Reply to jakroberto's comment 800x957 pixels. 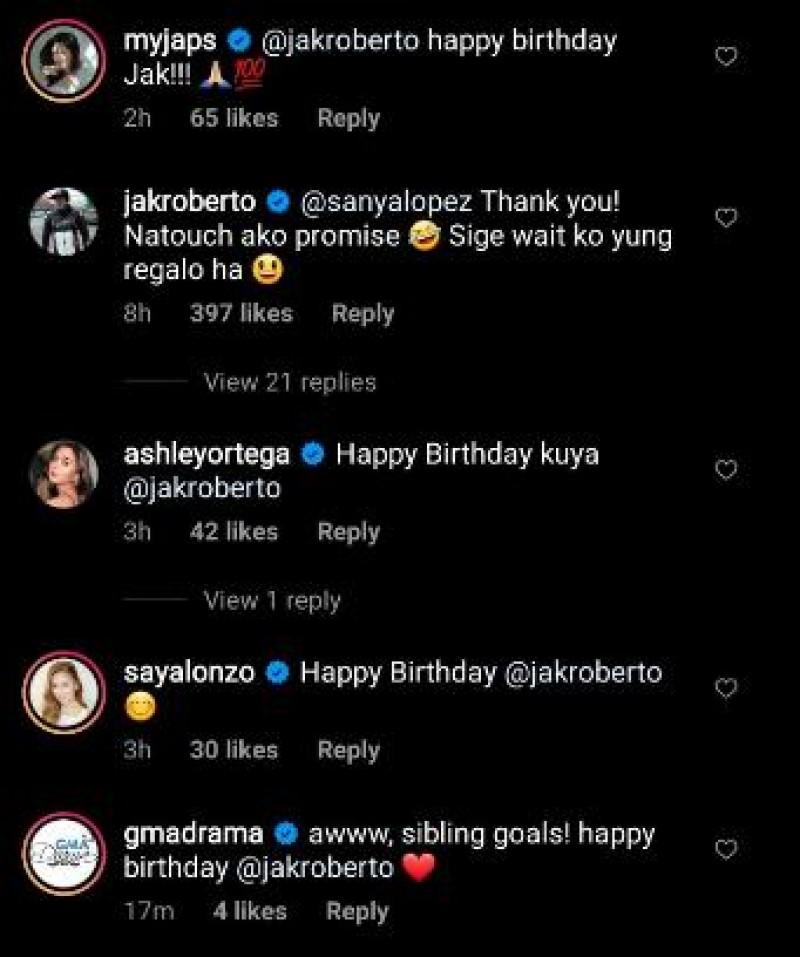(363, 313)
